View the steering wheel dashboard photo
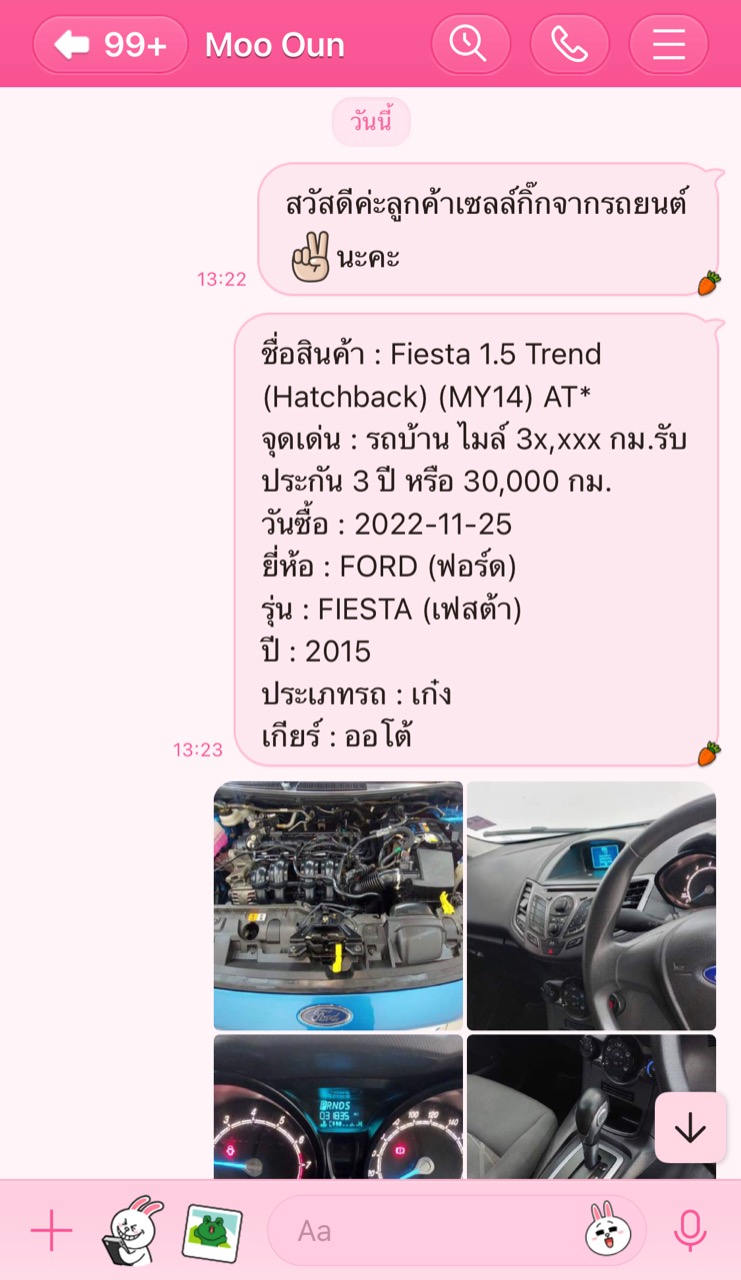 click(x=591, y=905)
